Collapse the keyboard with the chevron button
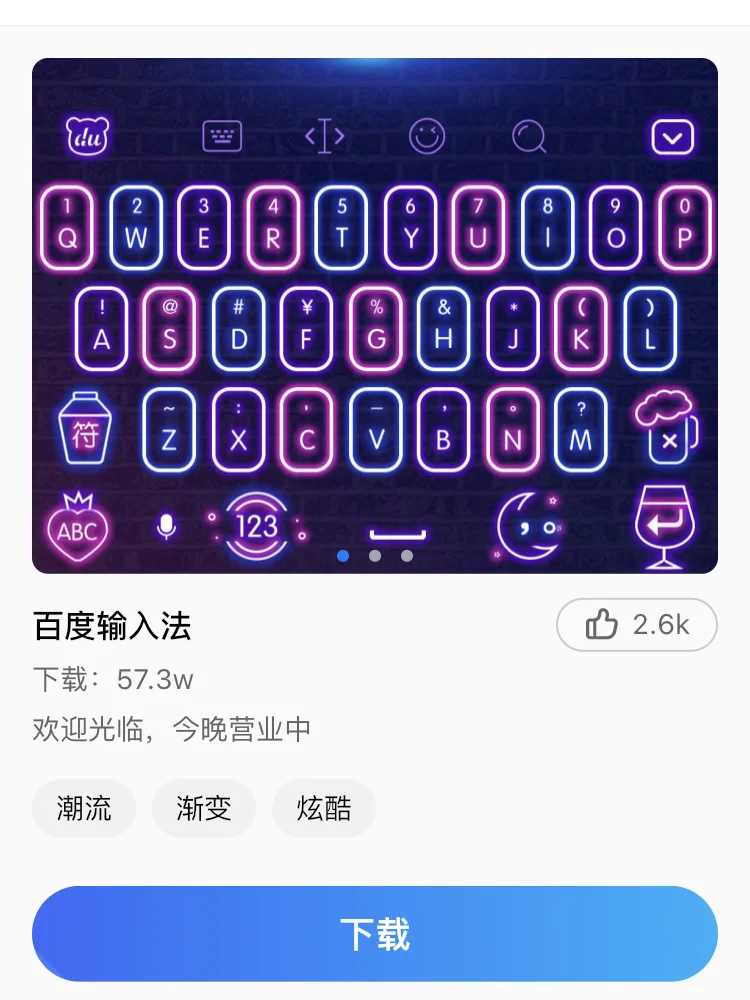Viewport: 750px width, 1000px height. click(x=673, y=135)
